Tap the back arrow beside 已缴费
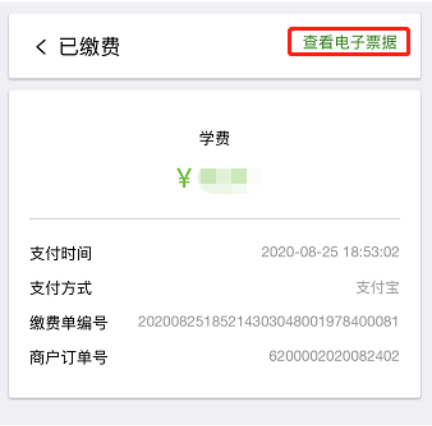Image resolution: width=432 pixels, height=426 pixels. (x=41, y=47)
